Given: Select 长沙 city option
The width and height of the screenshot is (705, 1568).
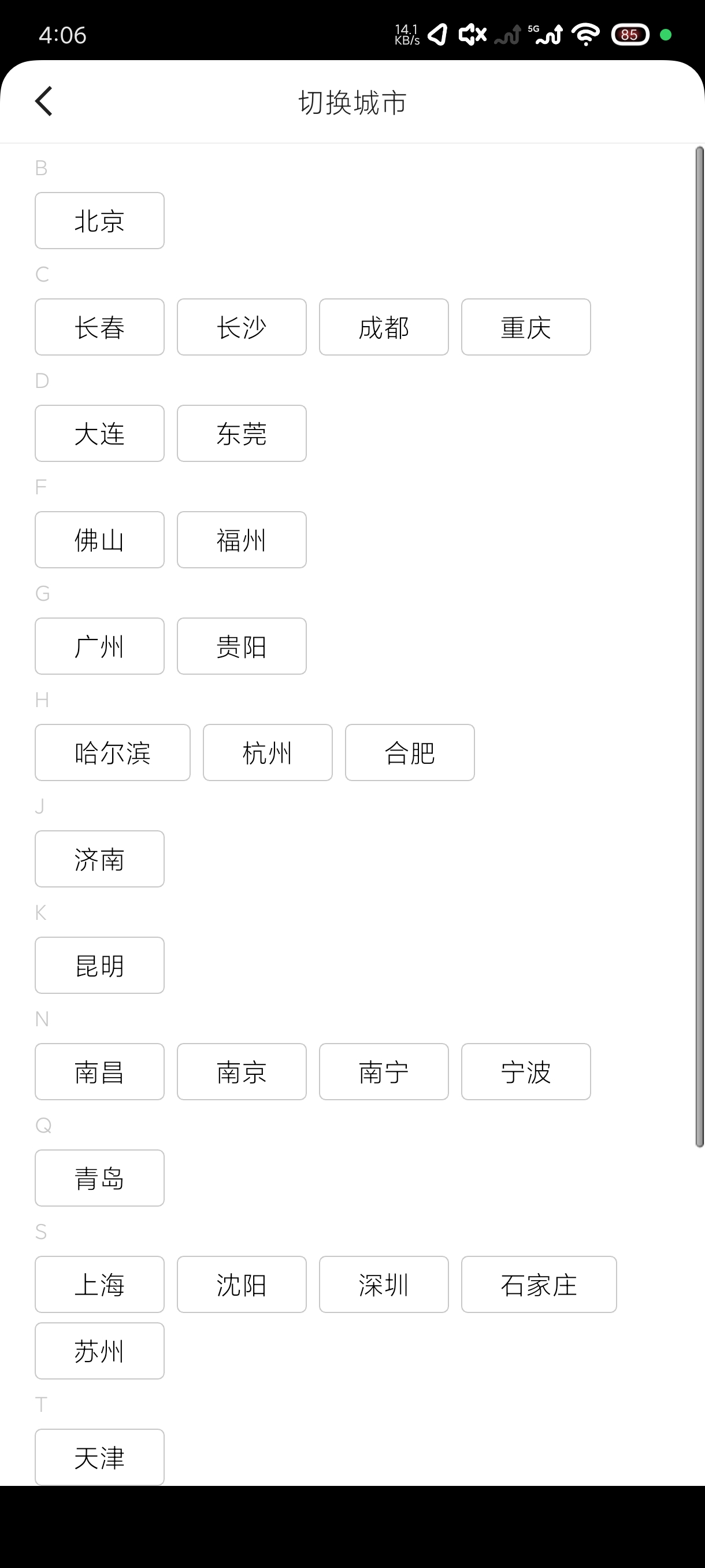Looking at the screenshot, I should coord(242,327).
